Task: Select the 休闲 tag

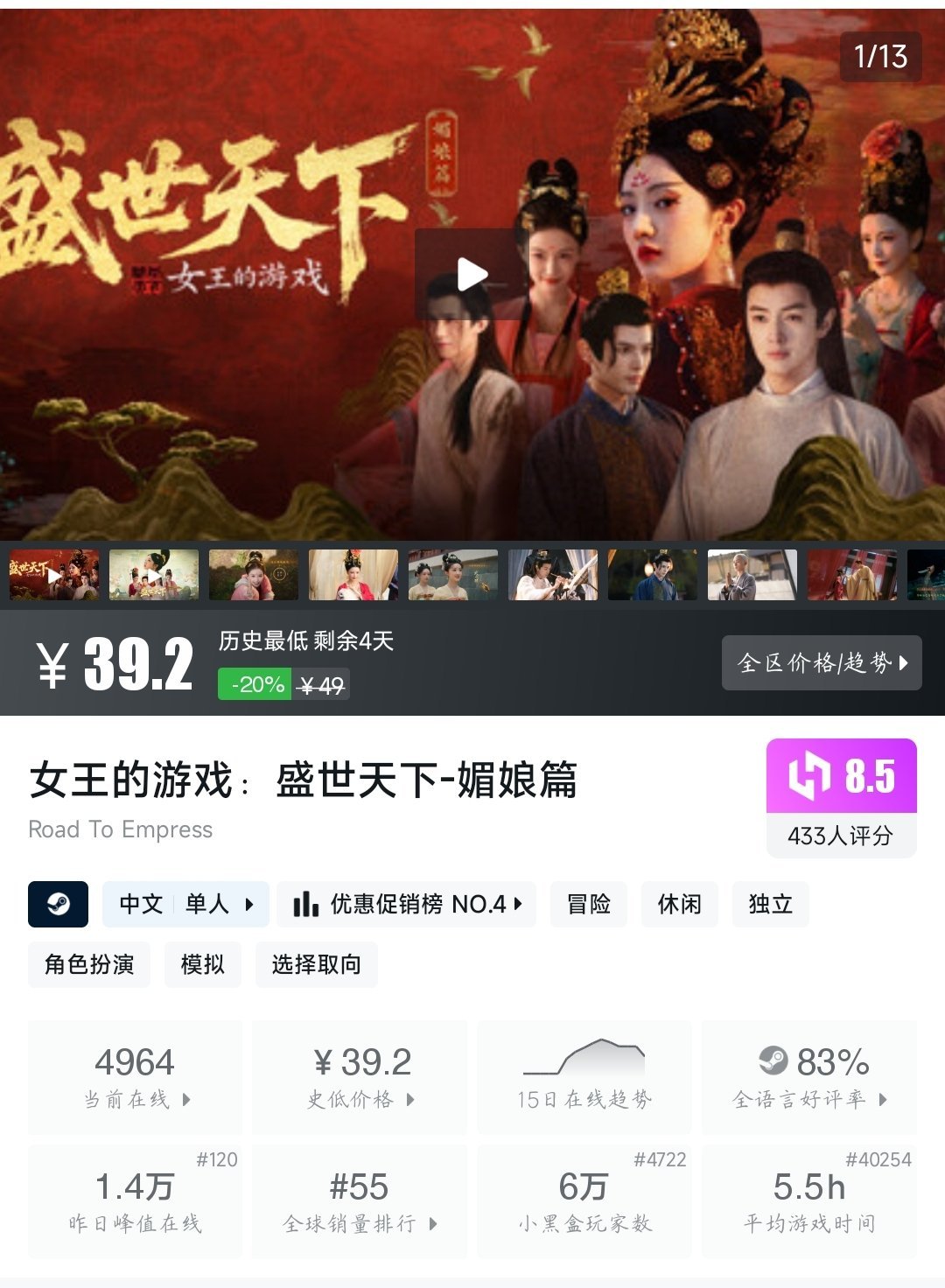Action: [x=679, y=904]
